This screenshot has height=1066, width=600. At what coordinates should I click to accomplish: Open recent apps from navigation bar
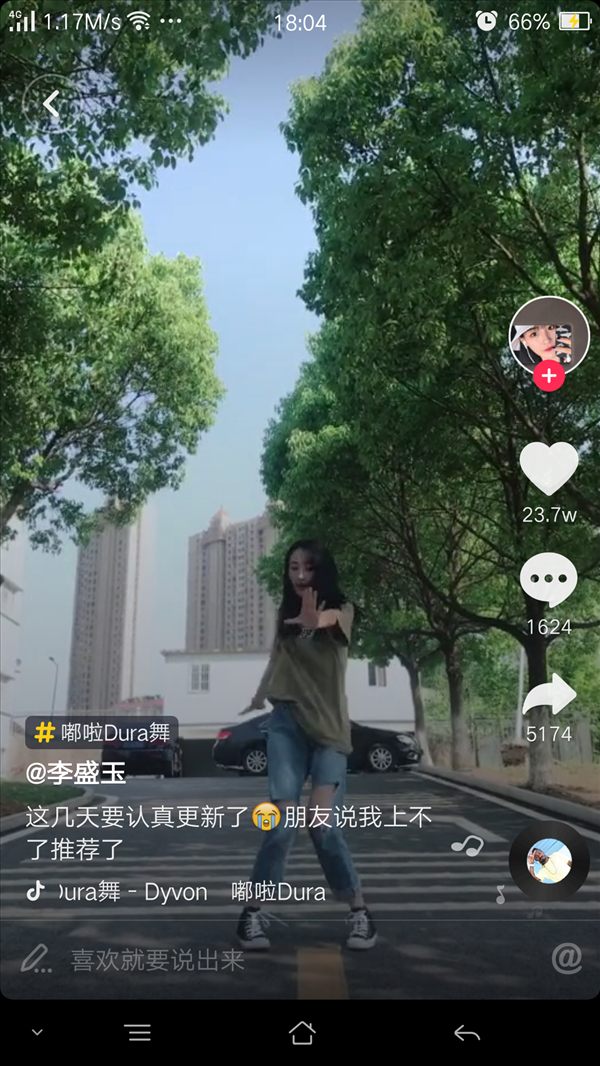pyautogui.click(x=139, y=1033)
